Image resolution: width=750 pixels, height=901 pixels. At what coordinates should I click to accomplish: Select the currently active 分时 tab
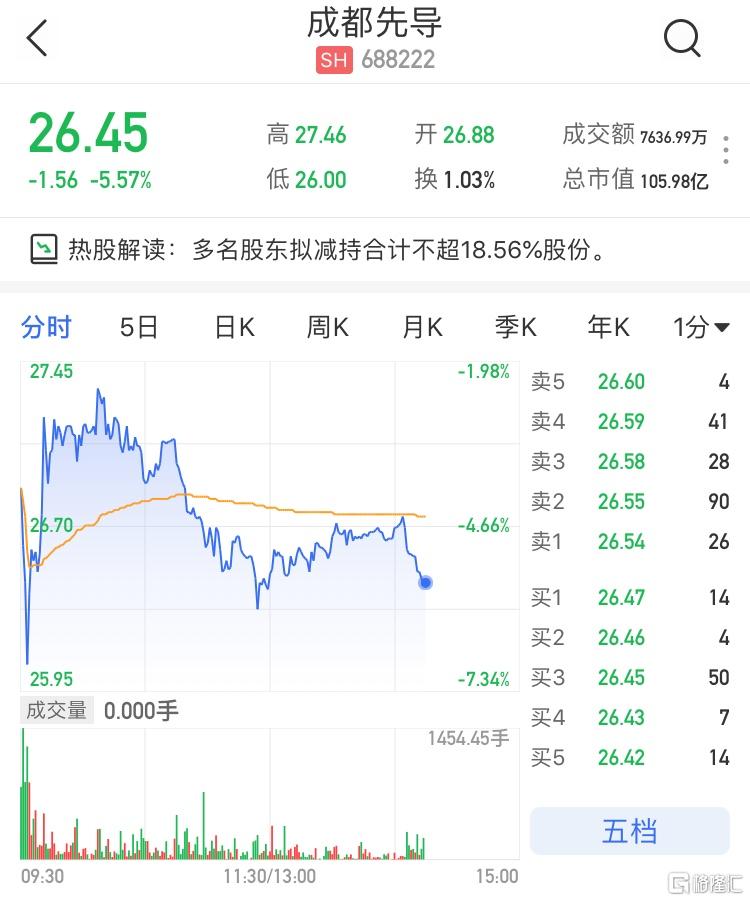coord(45,327)
